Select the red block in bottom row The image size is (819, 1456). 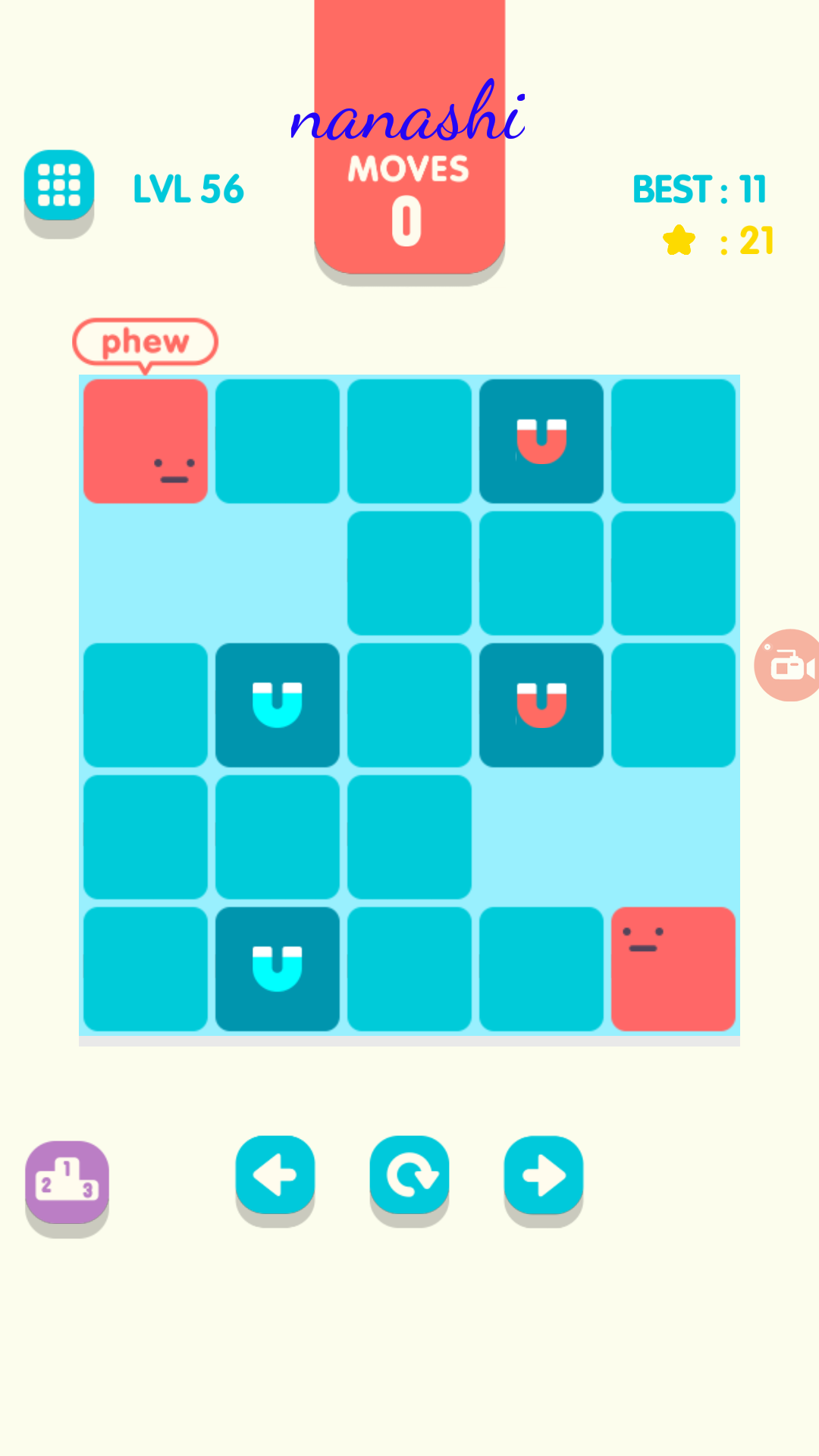coord(673,969)
